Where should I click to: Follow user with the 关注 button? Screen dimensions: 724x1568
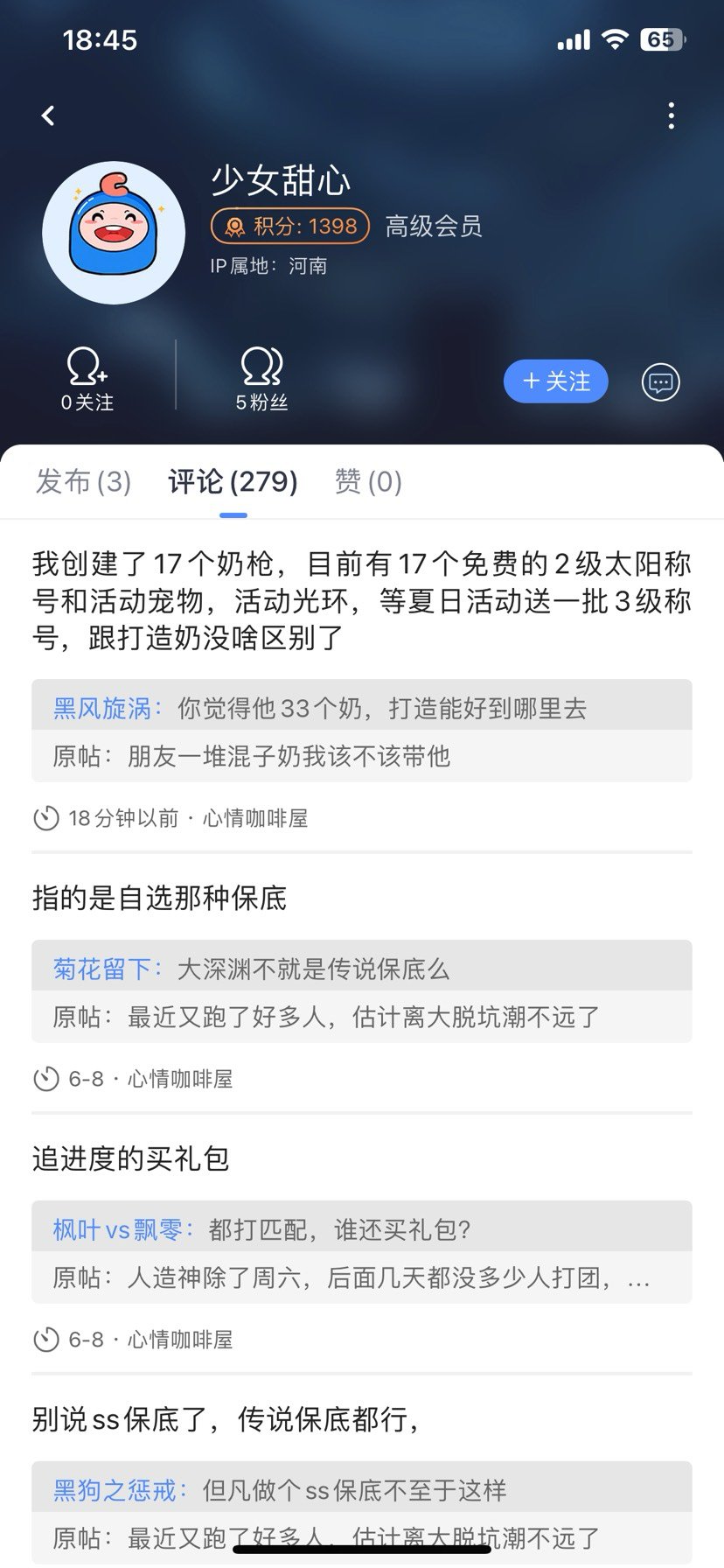coord(555,381)
